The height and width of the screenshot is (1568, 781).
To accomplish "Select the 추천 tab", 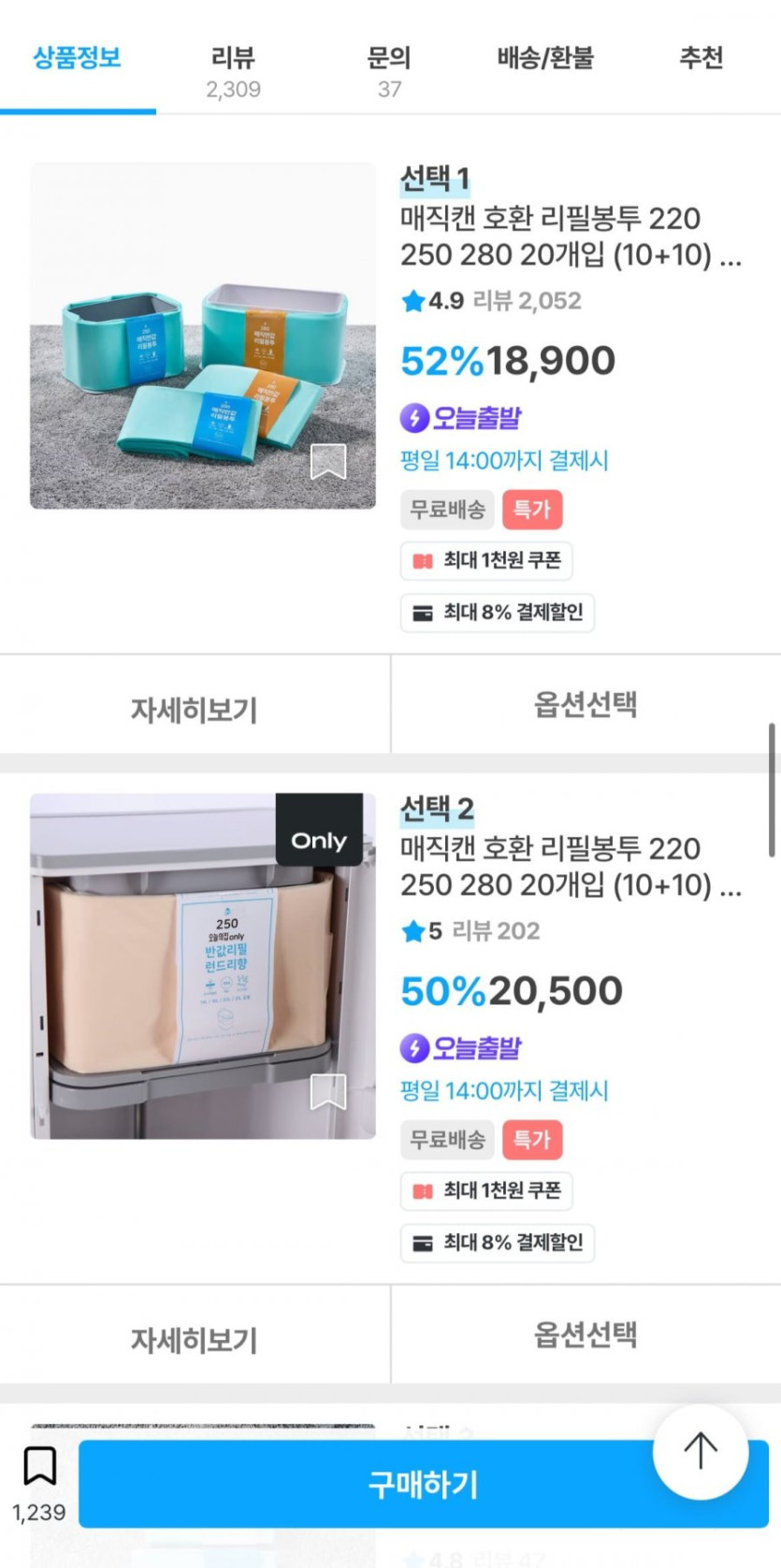I will (x=701, y=58).
